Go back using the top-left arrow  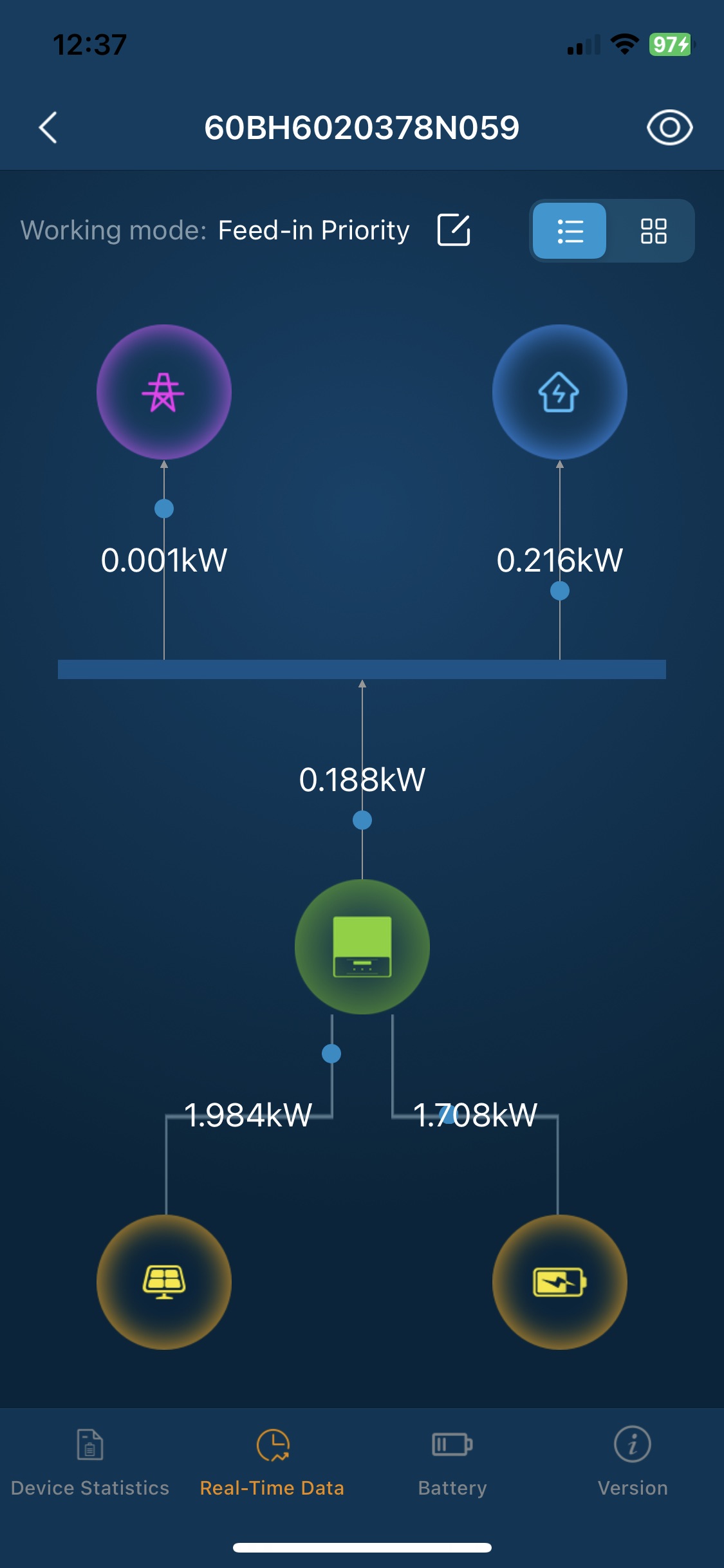[x=48, y=127]
